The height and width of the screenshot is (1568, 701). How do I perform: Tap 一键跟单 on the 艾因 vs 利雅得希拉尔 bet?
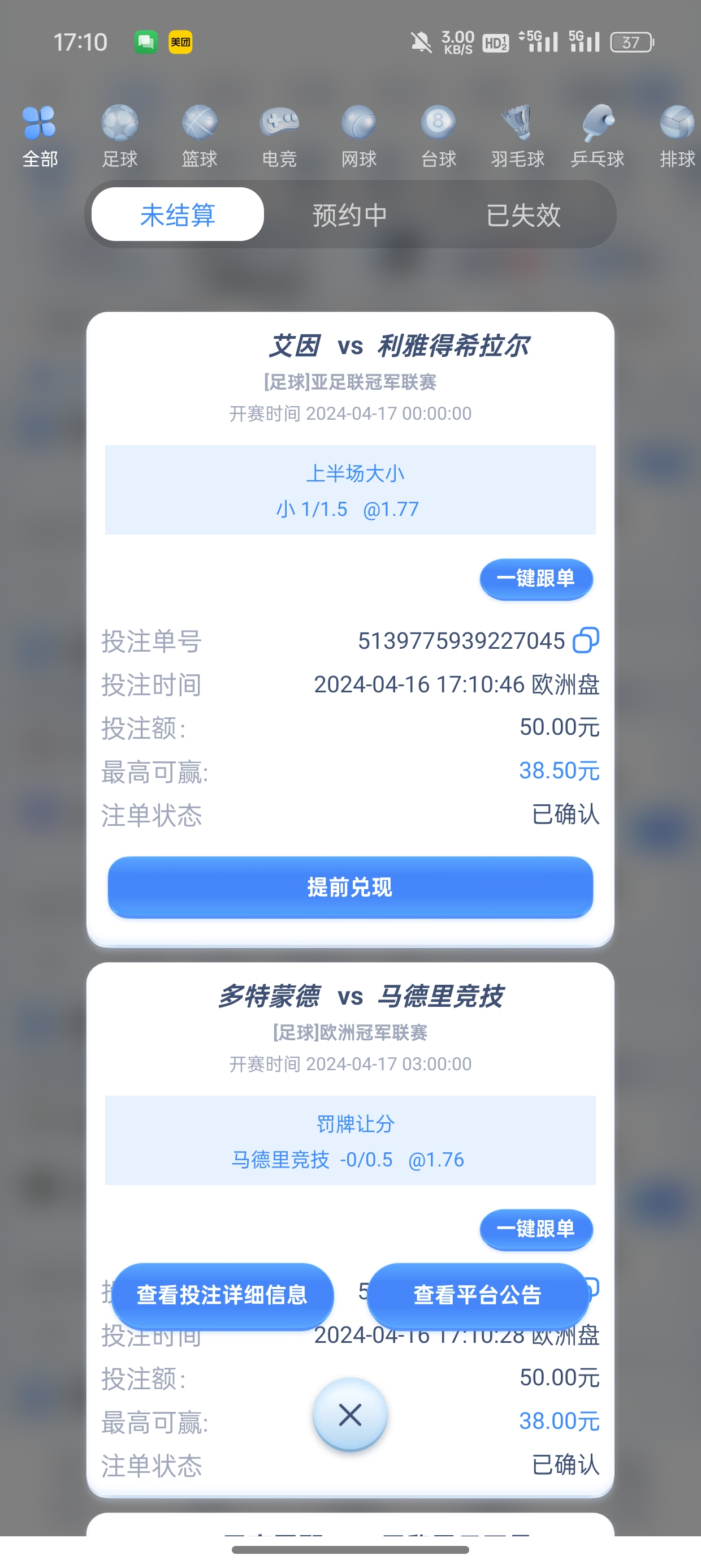536,578
